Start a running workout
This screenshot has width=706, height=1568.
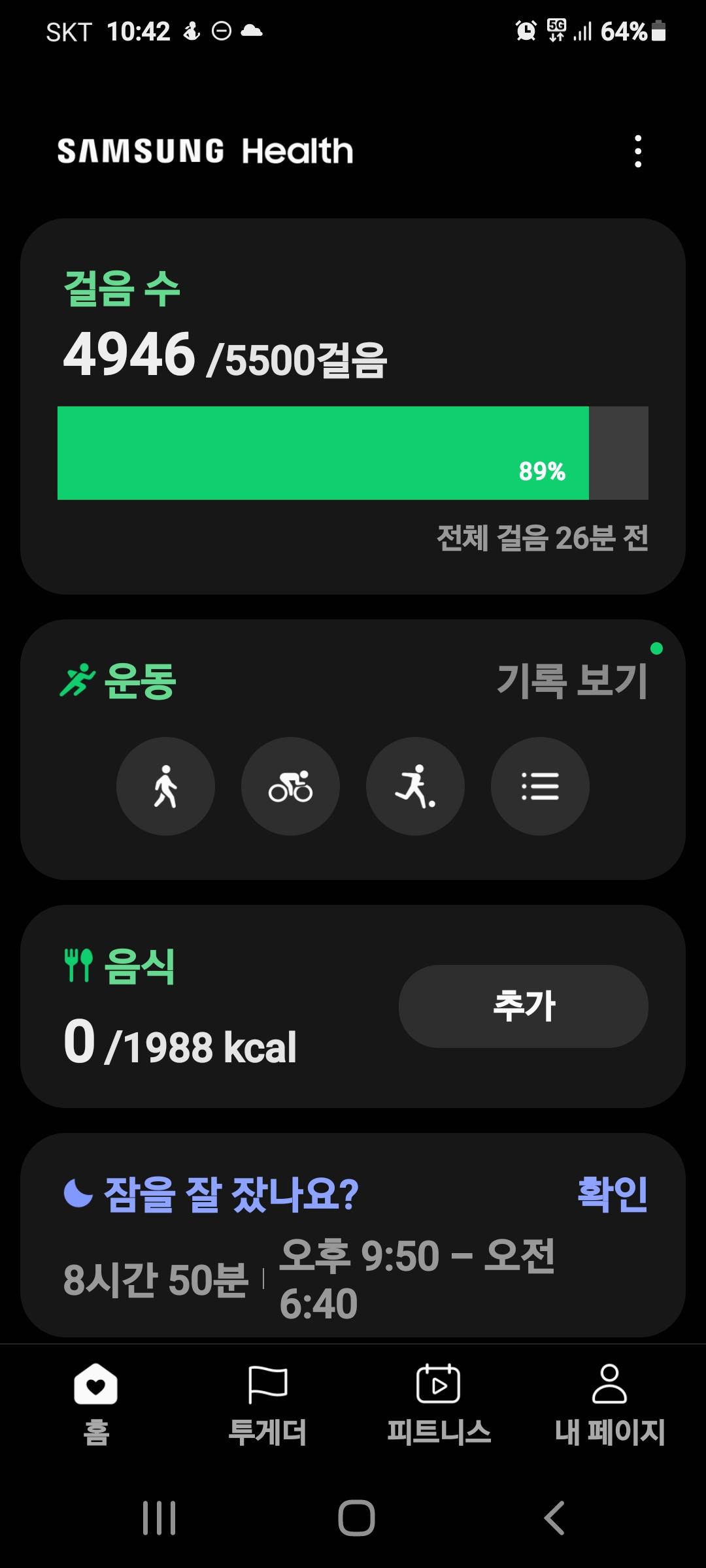click(415, 786)
